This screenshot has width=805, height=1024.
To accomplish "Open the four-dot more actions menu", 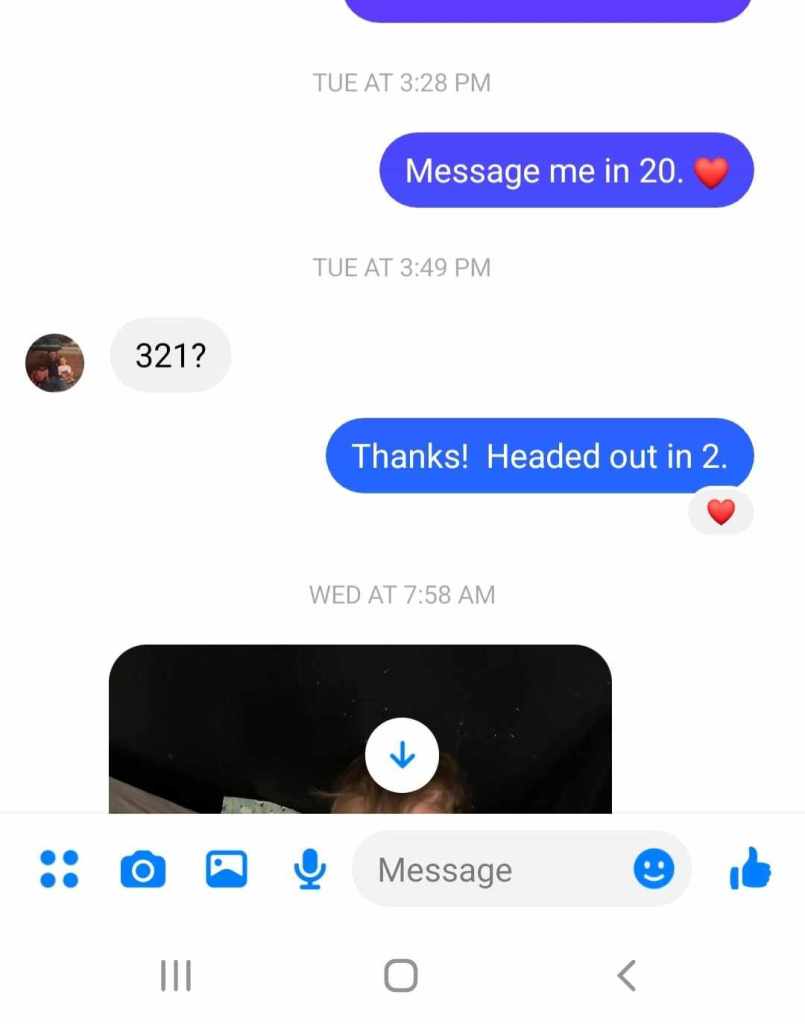I will (x=58, y=869).
